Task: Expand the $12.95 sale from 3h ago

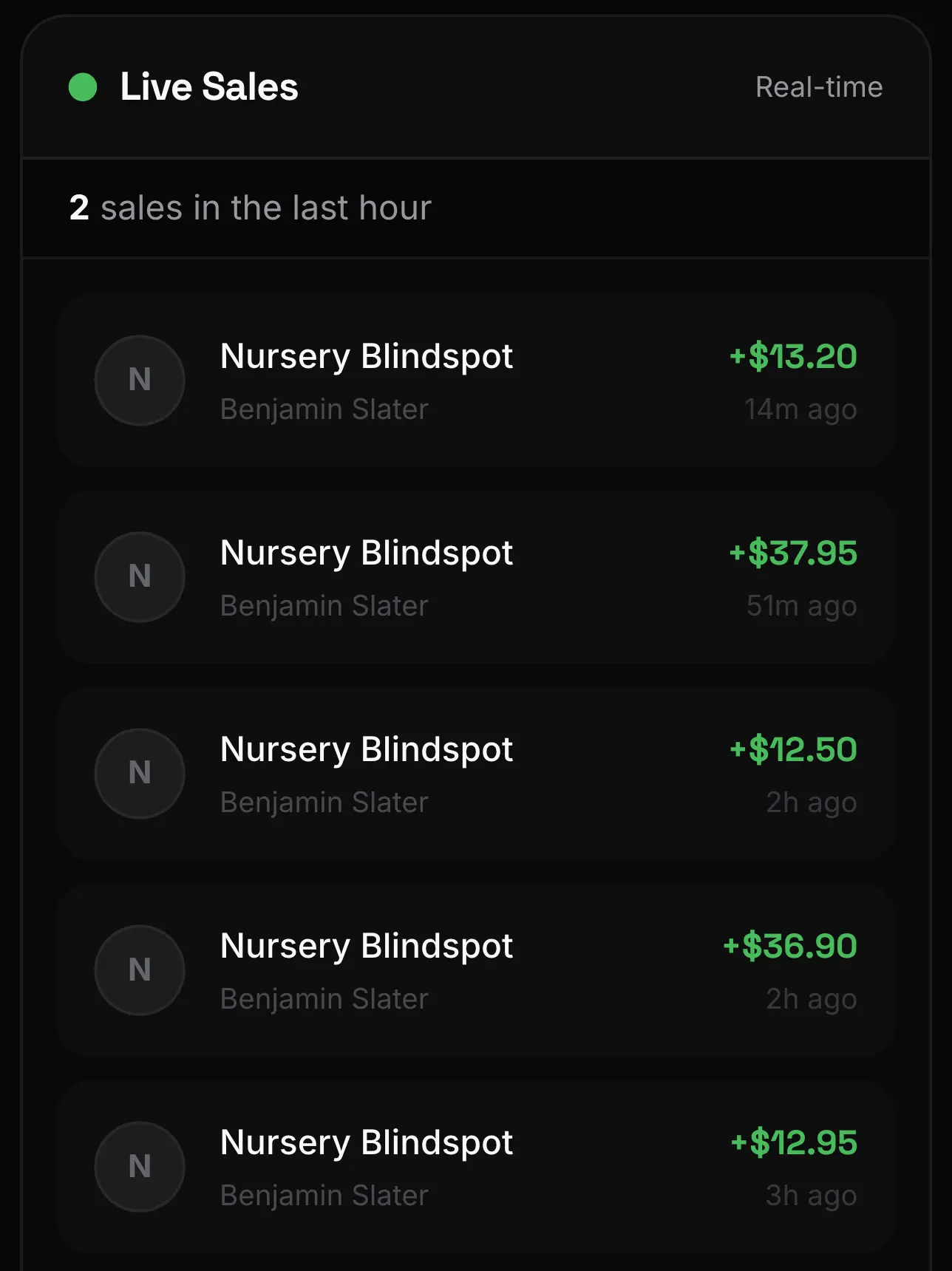Action: coord(475,1167)
